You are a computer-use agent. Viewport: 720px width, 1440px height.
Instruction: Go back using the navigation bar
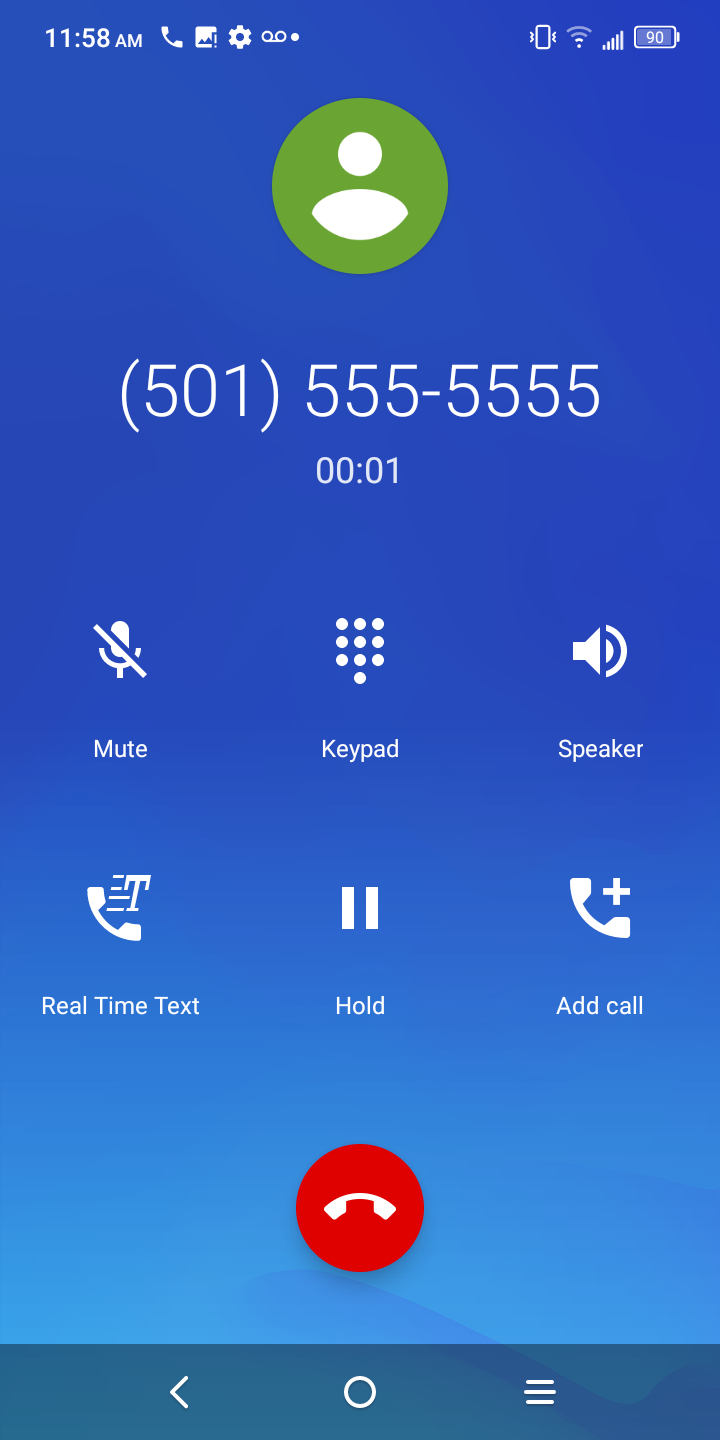[x=180, y=1392]
